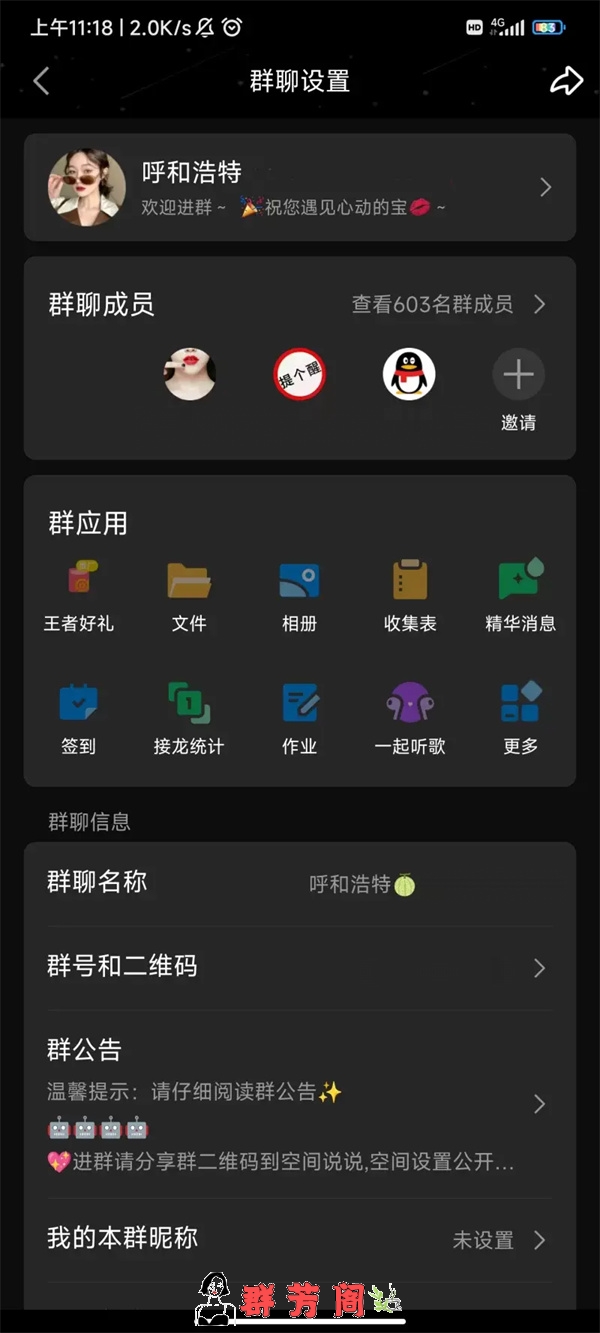Open the group 相册

(299, 595)
